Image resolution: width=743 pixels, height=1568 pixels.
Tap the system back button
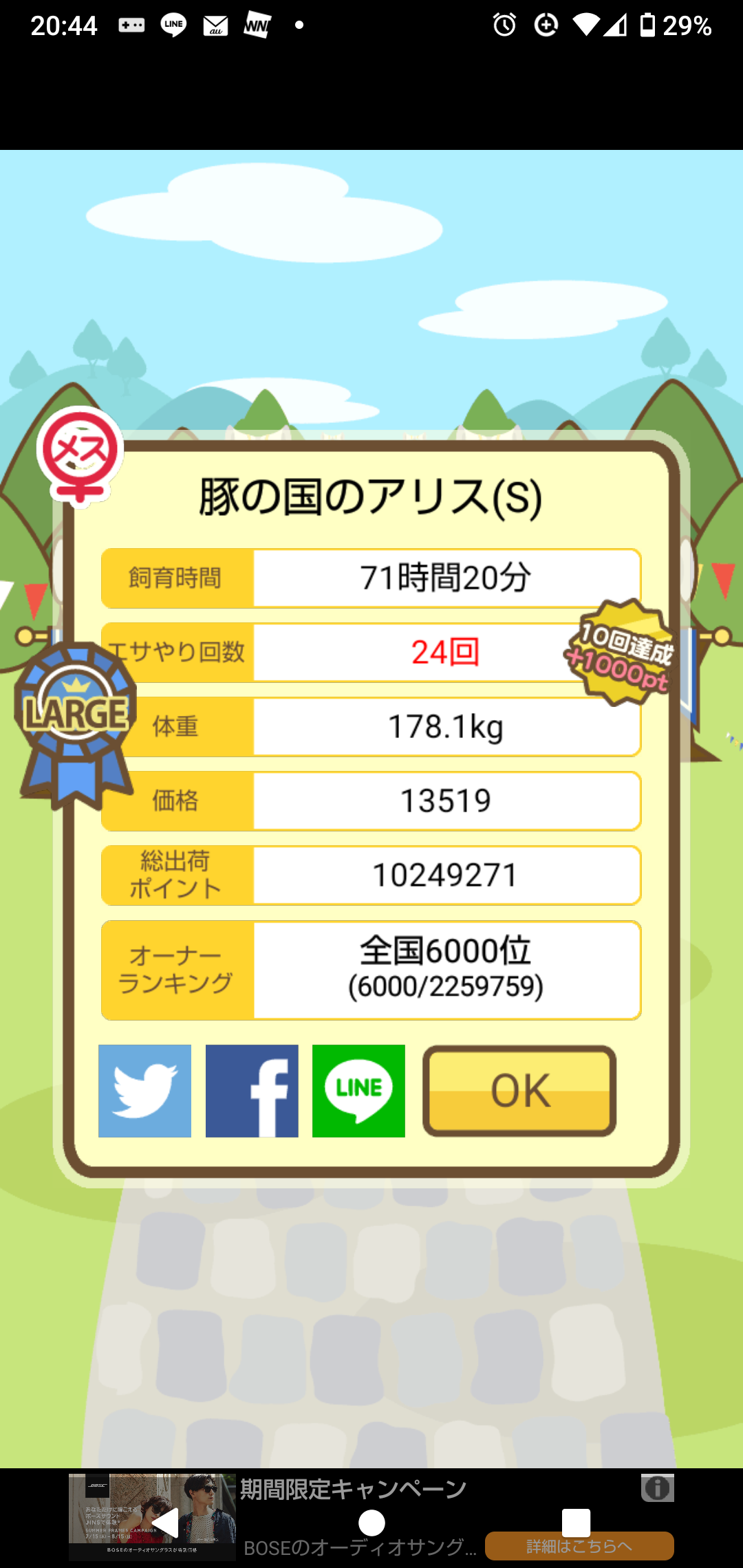point(166,1523)
